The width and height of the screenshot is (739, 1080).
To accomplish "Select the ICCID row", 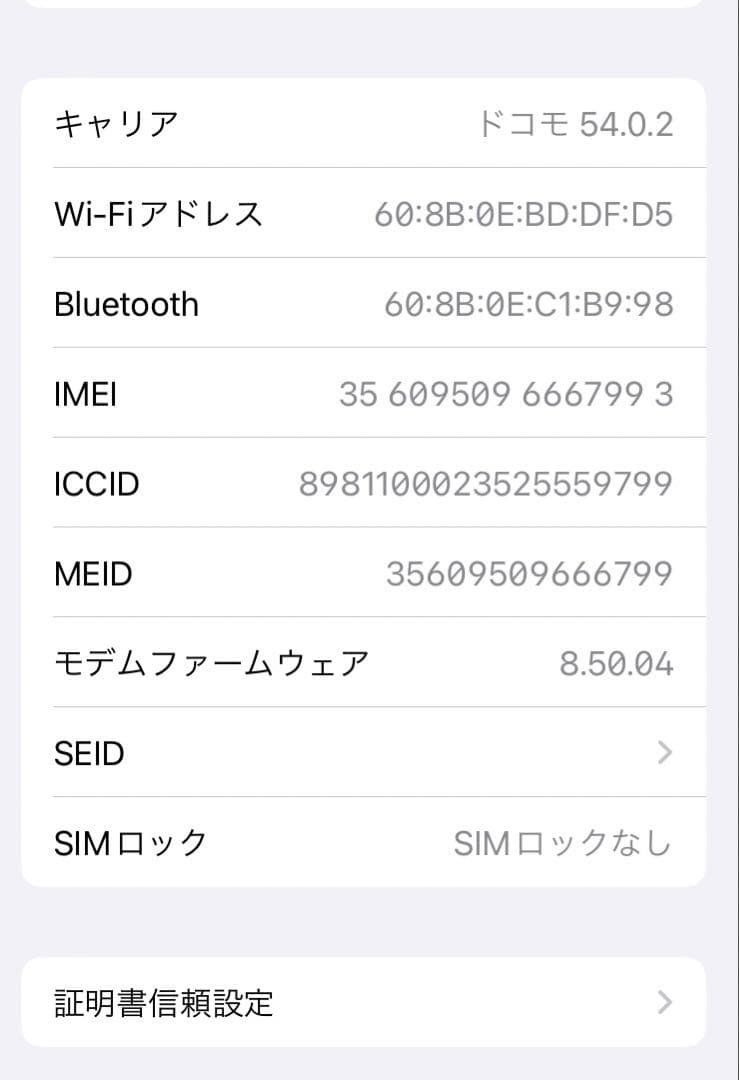I will [x=370, y=483].
